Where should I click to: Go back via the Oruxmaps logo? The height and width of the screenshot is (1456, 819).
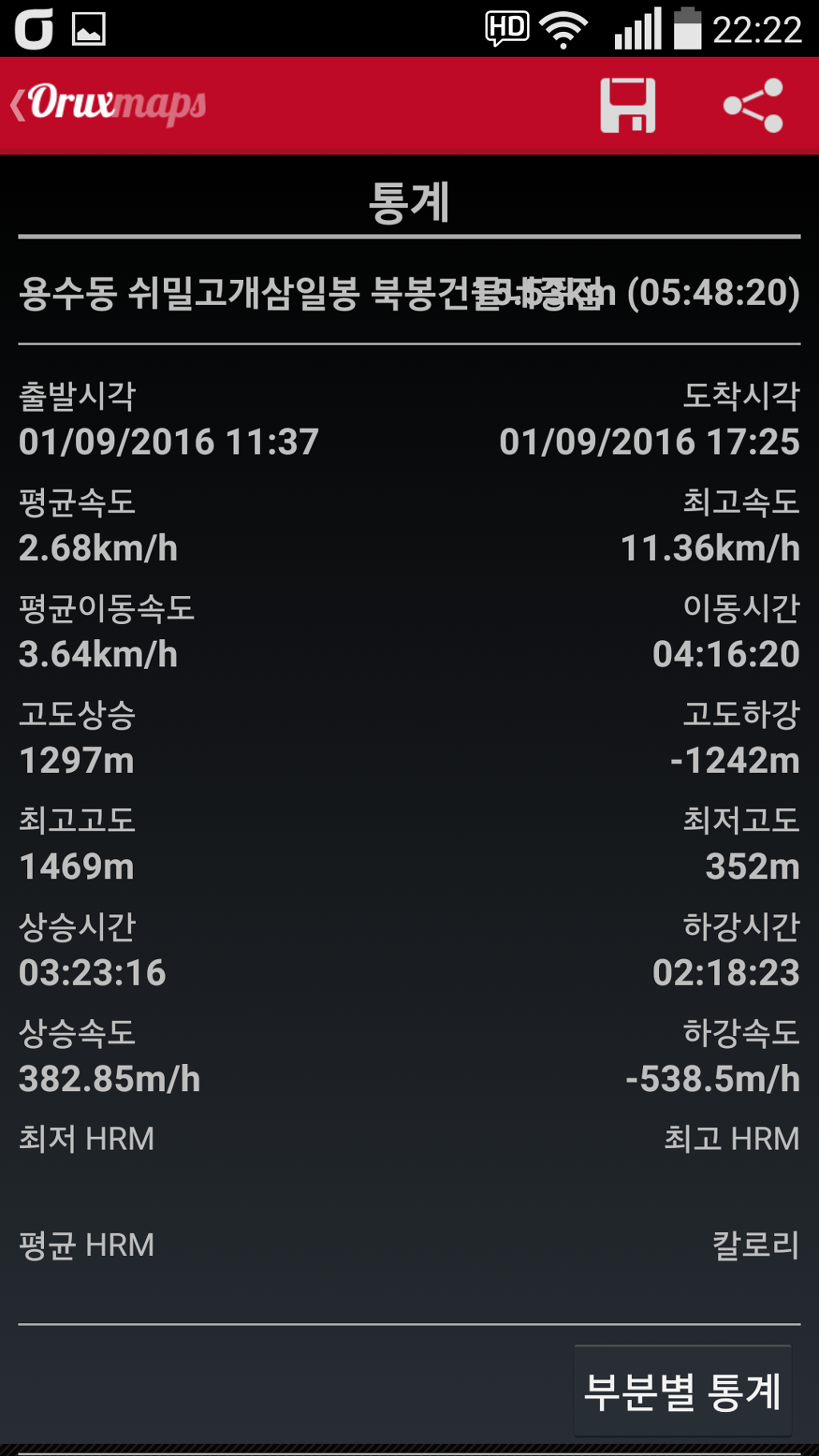(108, 105)
